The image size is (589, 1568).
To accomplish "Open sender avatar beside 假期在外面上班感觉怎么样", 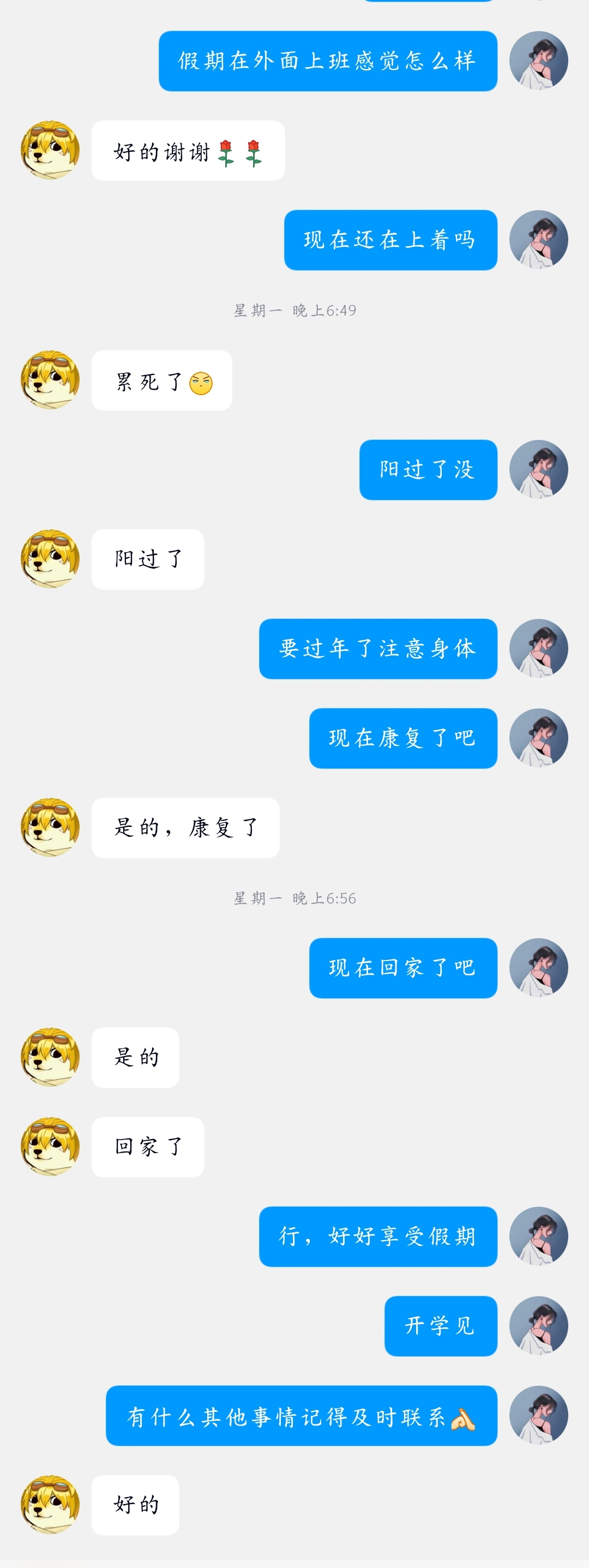I will [538, 61].
